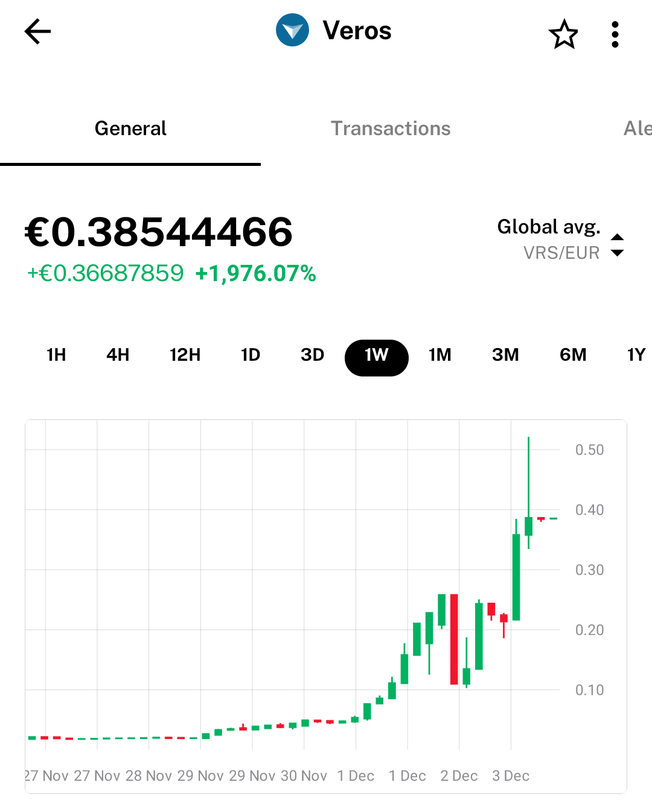
Task: Open the partially visible Alerts tab
Action: tap(636, 128)
